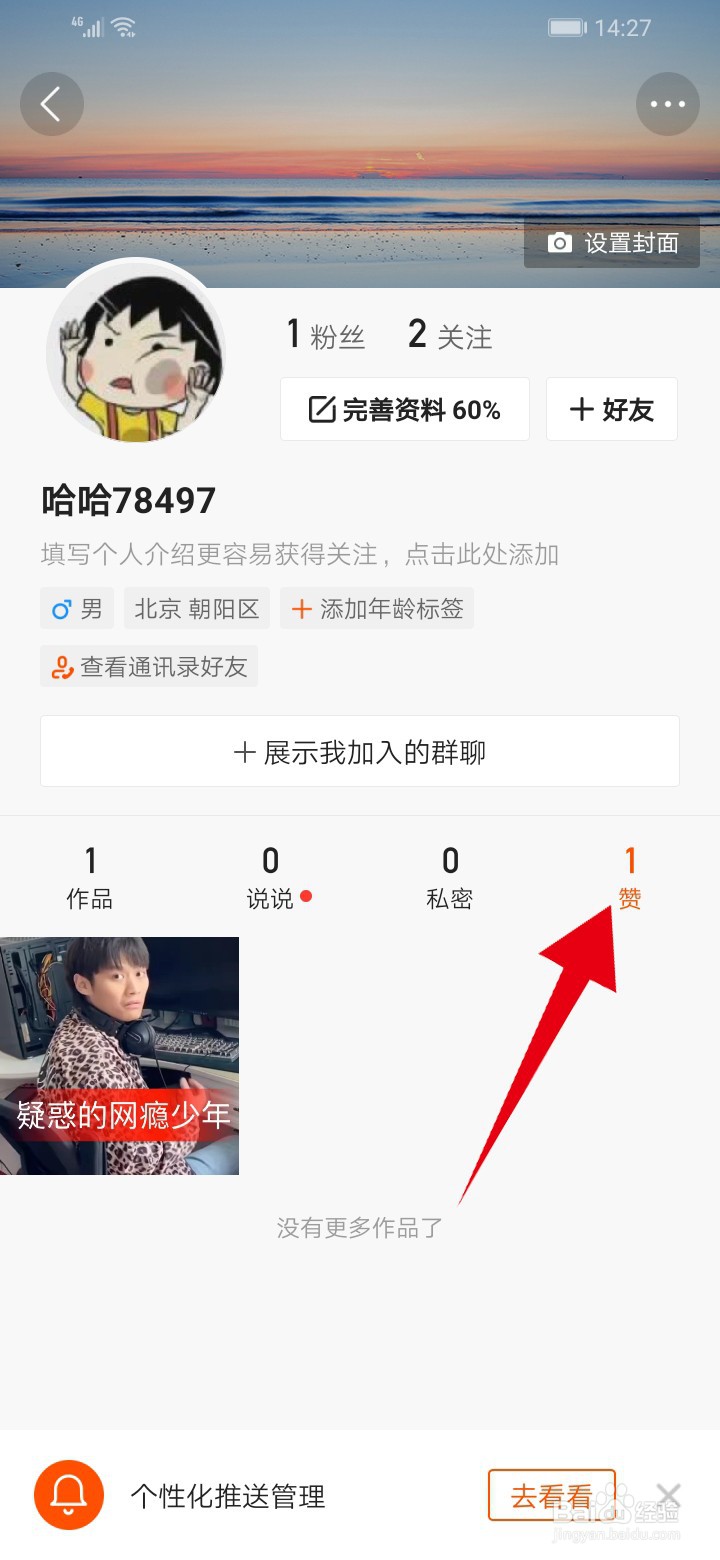Viewport: 720px width, 1560px height.
Task: Tap 添加年龄标签 chip
Action: click(x=377, y=608)
